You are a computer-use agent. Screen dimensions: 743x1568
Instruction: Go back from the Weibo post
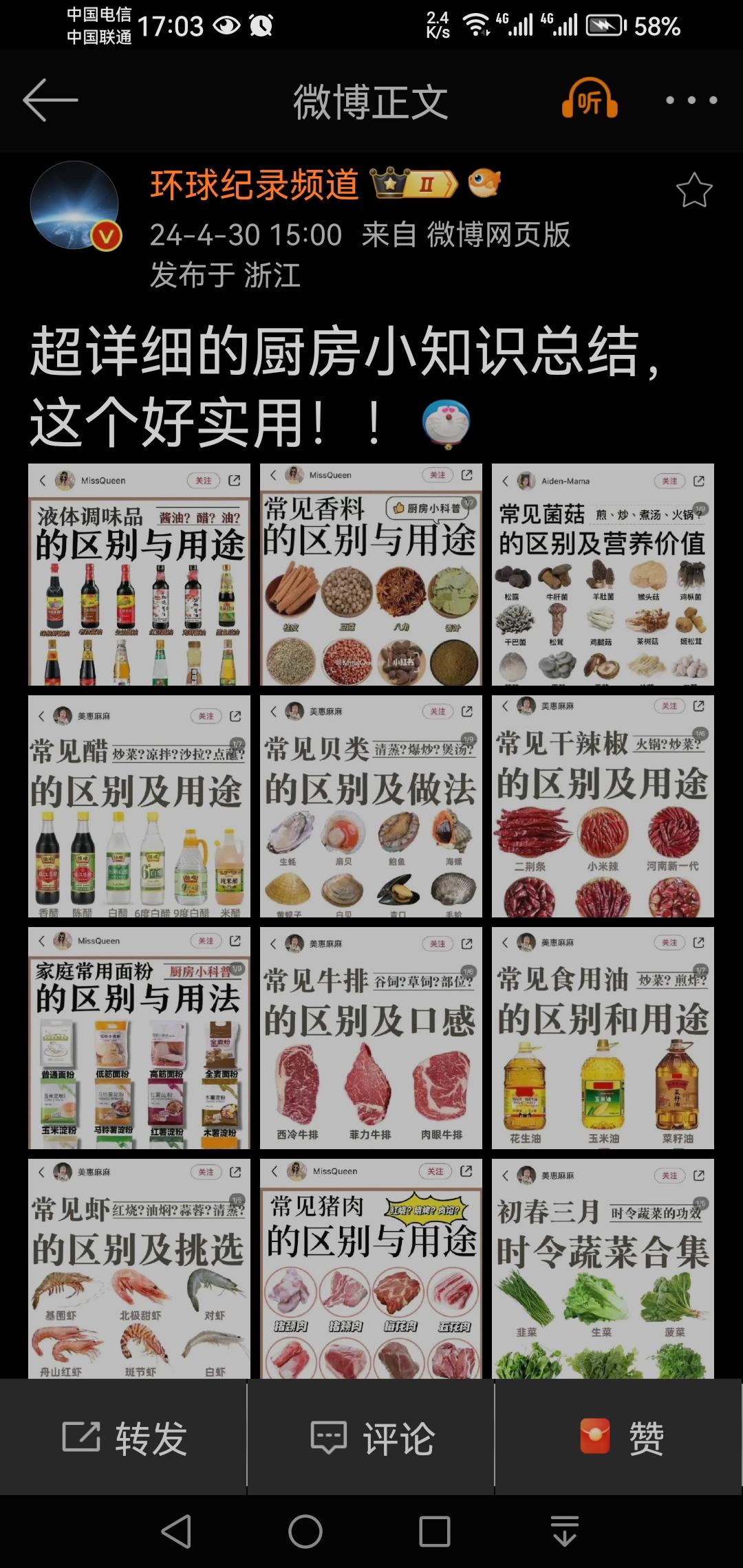tap(50, 100)
